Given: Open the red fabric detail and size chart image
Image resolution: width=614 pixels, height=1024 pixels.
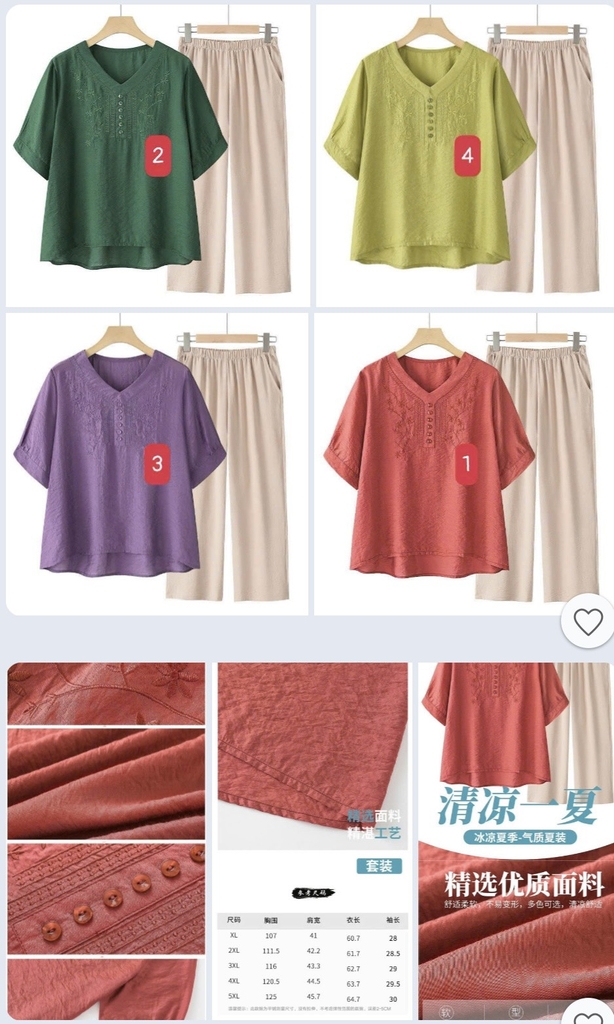Looking at the screenshot, I should pos(307,841).
